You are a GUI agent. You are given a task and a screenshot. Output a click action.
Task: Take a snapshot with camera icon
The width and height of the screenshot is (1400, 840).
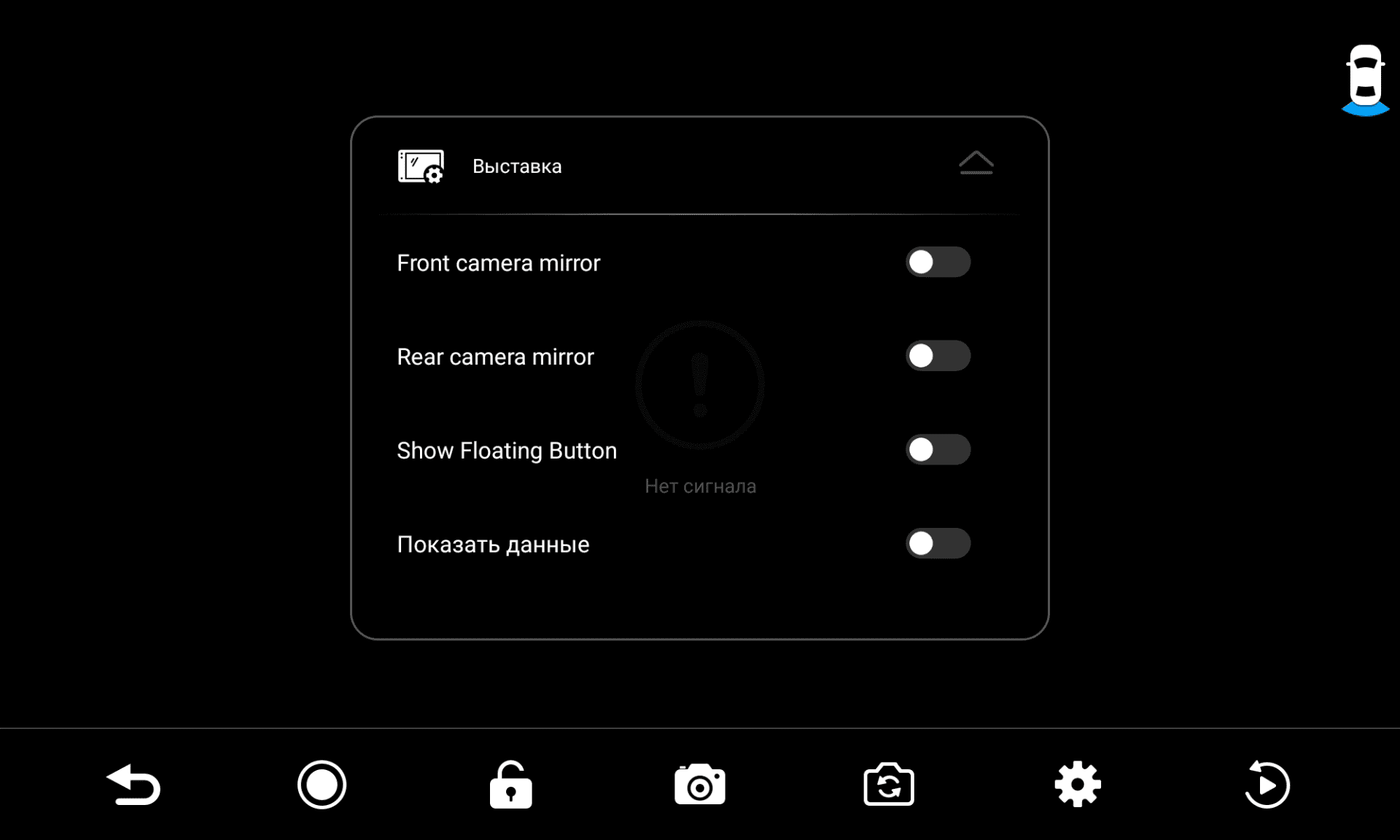(x=699, y=785)
